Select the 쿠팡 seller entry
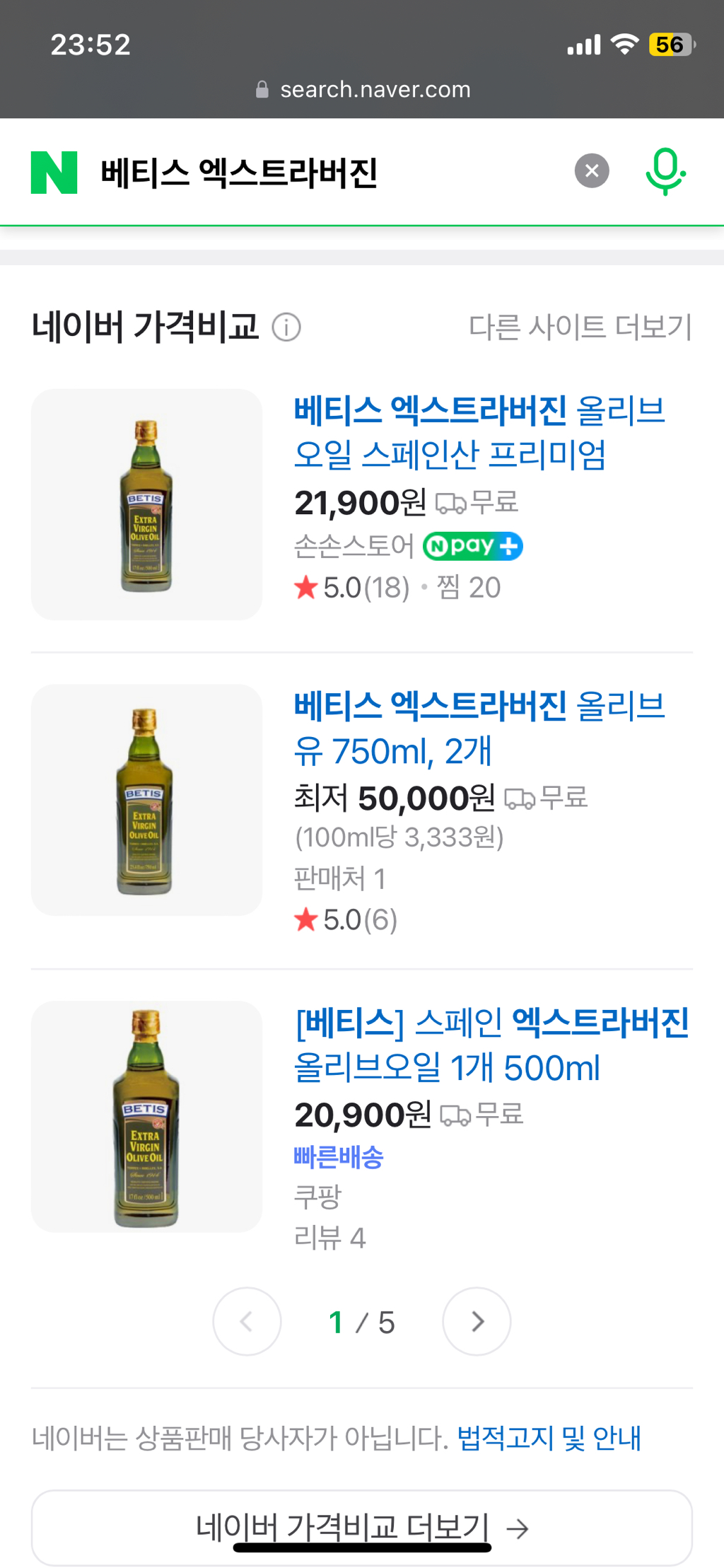Viewport: 724px width, 1568px height. coord(317,1196)
